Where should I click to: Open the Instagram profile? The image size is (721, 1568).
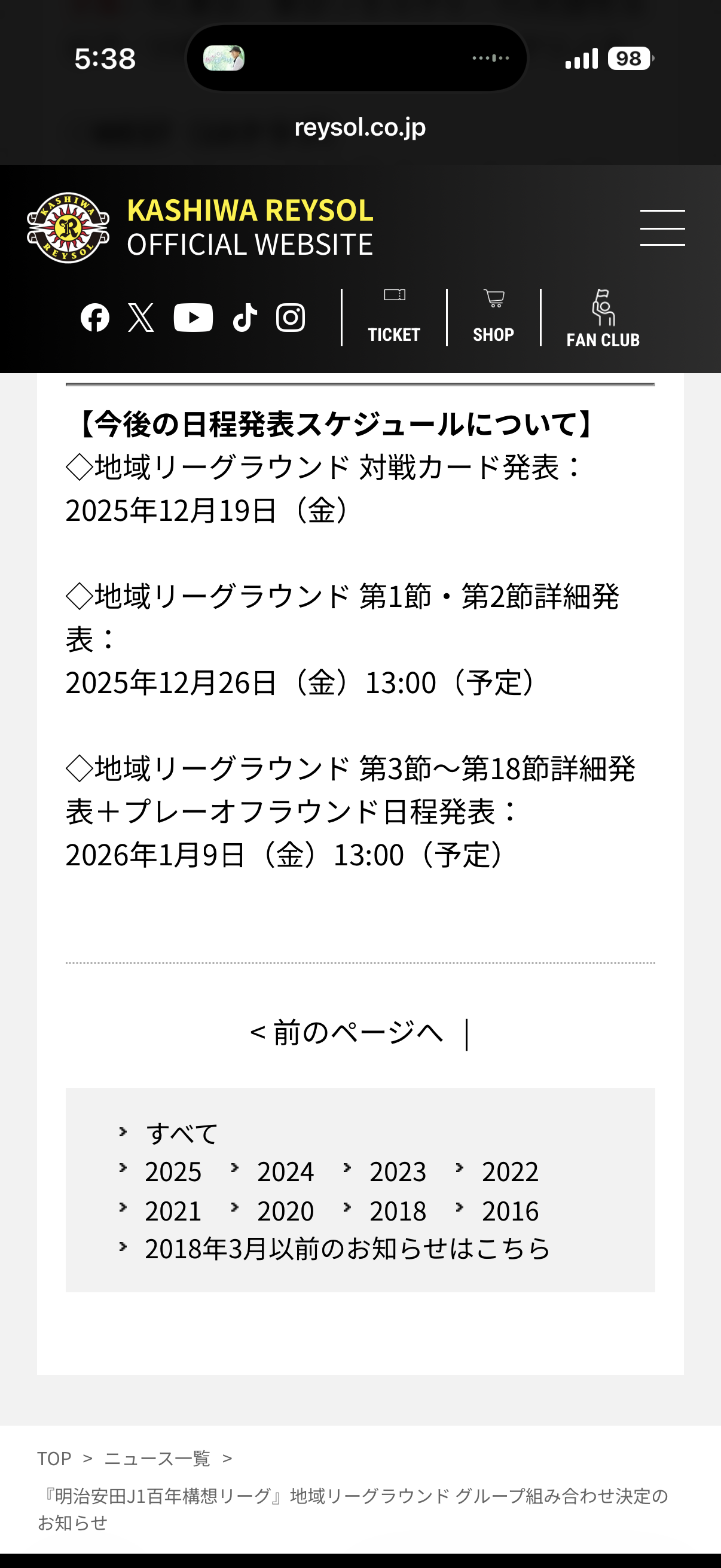point(290,318)
